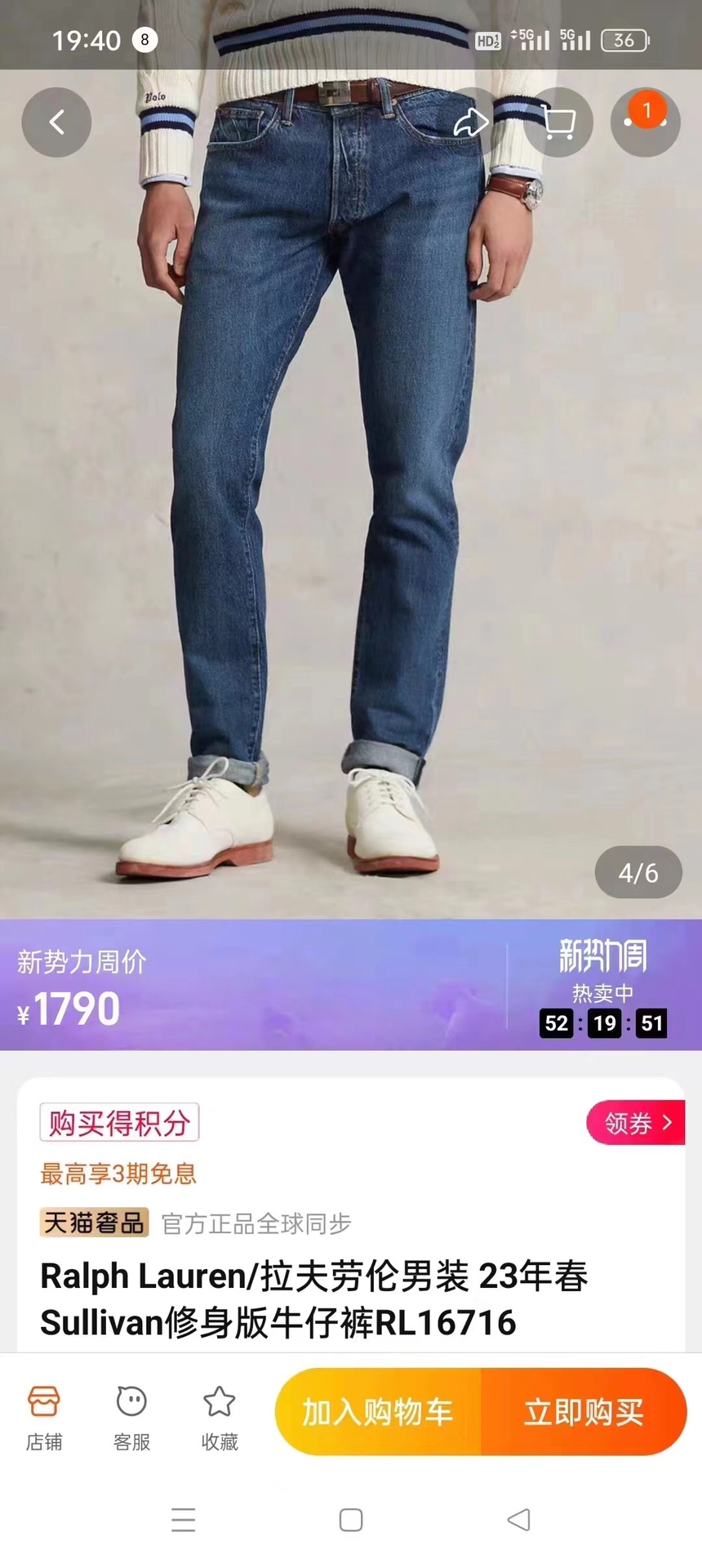Open the more options menu with badge
Image resolution: width=702 pixels, height=1568 pixels.
click(645, 122)
